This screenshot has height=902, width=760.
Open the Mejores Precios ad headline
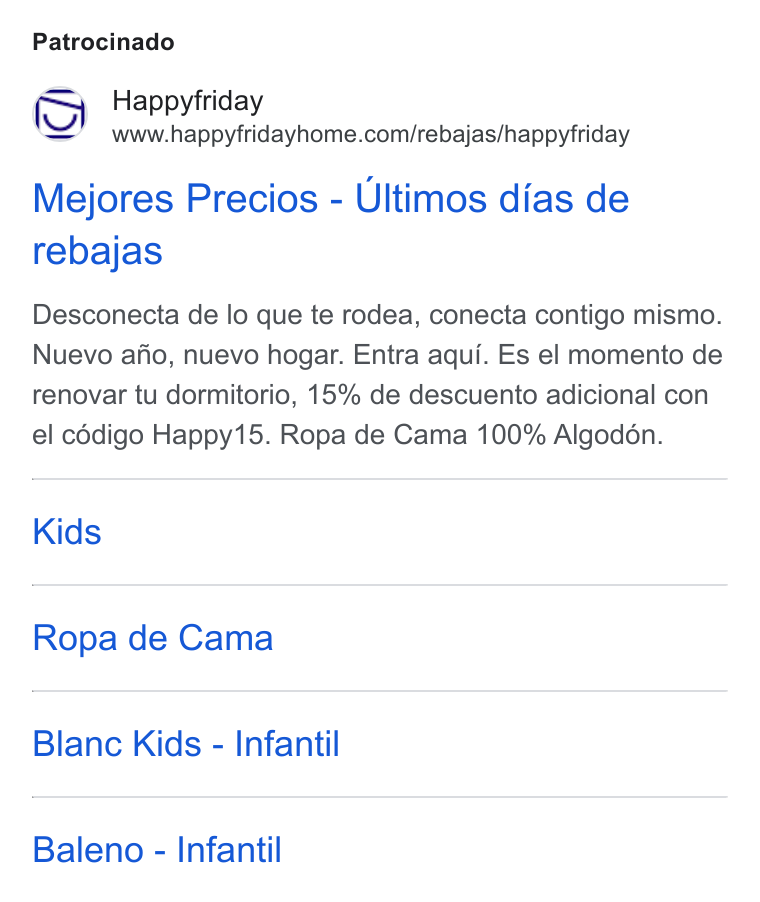pos(331,224)
